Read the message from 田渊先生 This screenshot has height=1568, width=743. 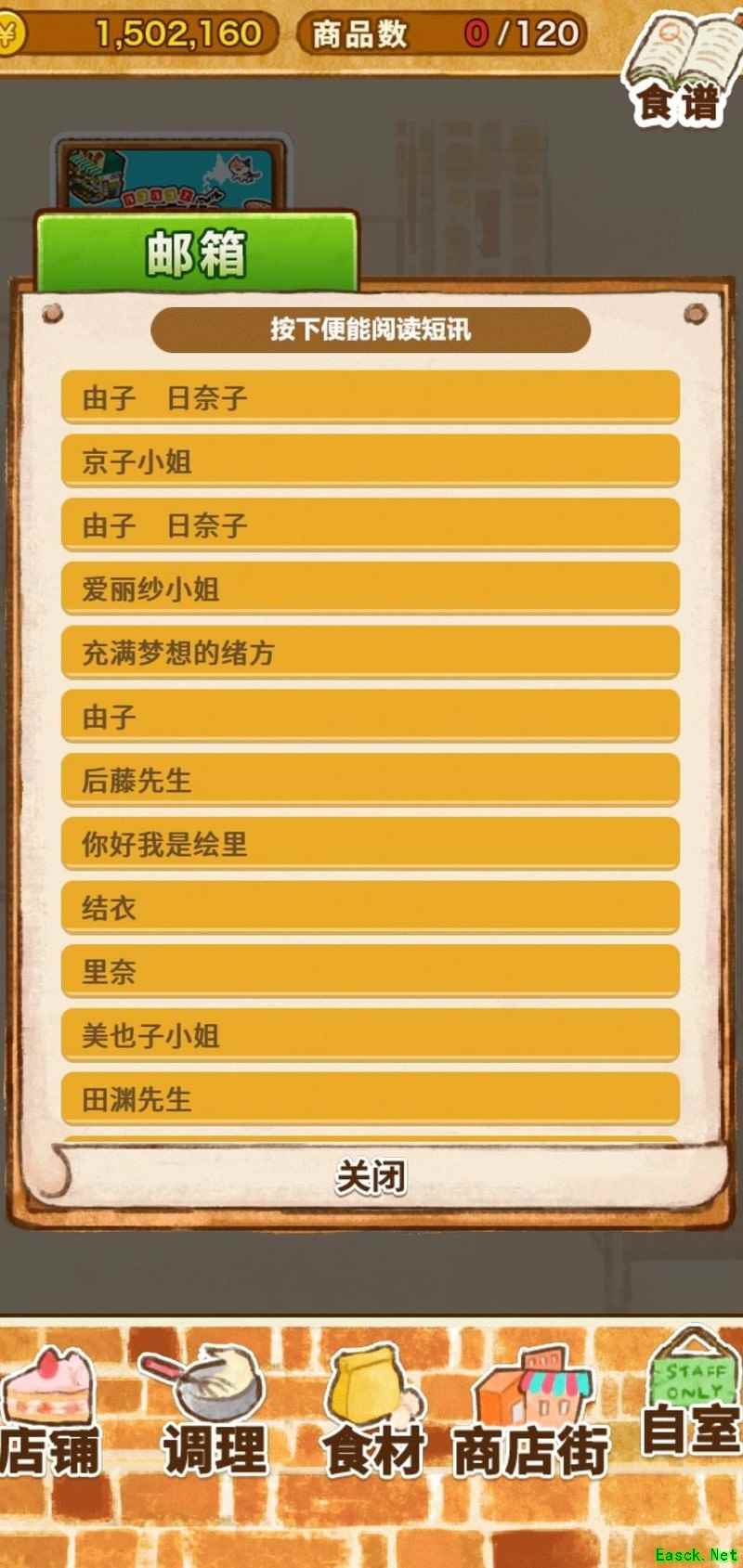[x=370, y=1098]
